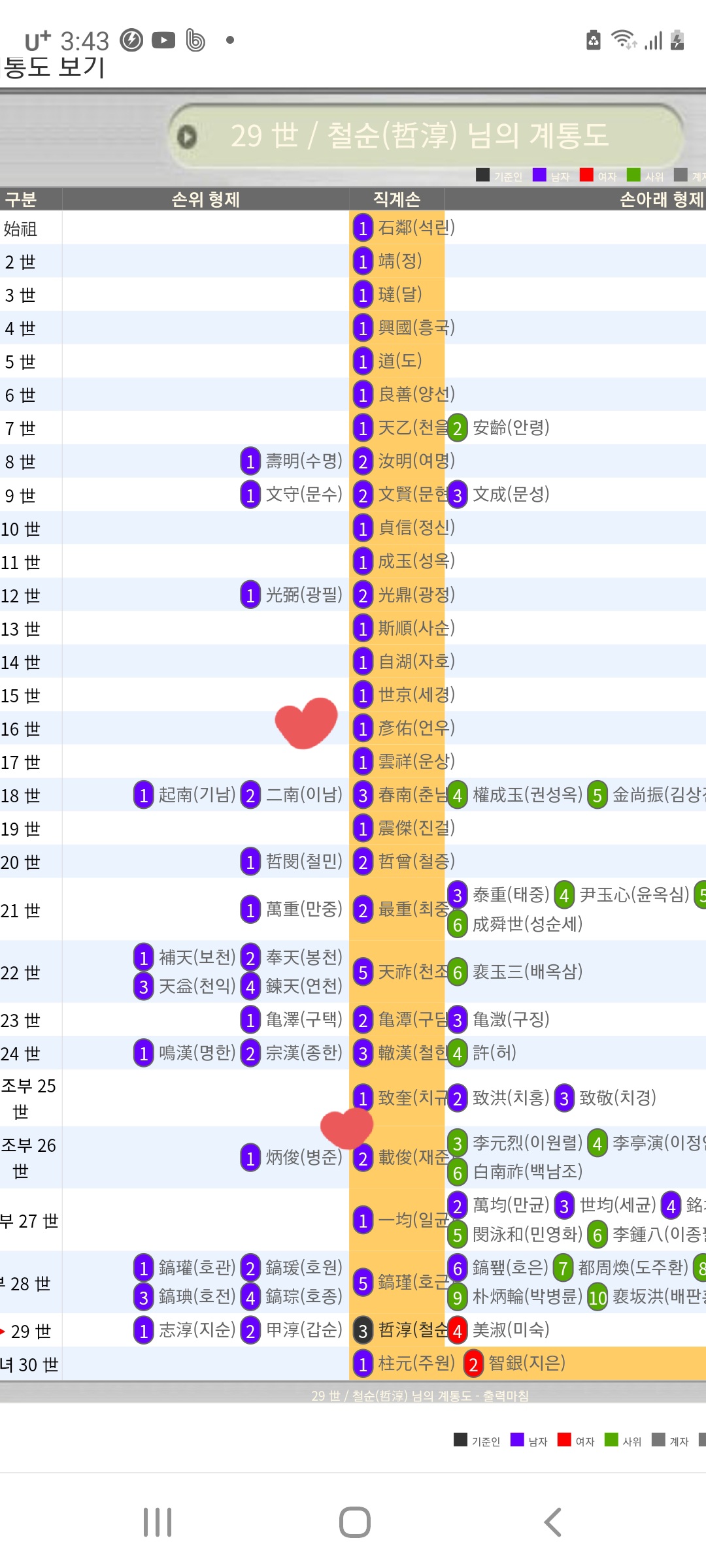Select 壽明(수명) in 8th generation
This screenshot has width=706, height=1568.
click(304, 461)
